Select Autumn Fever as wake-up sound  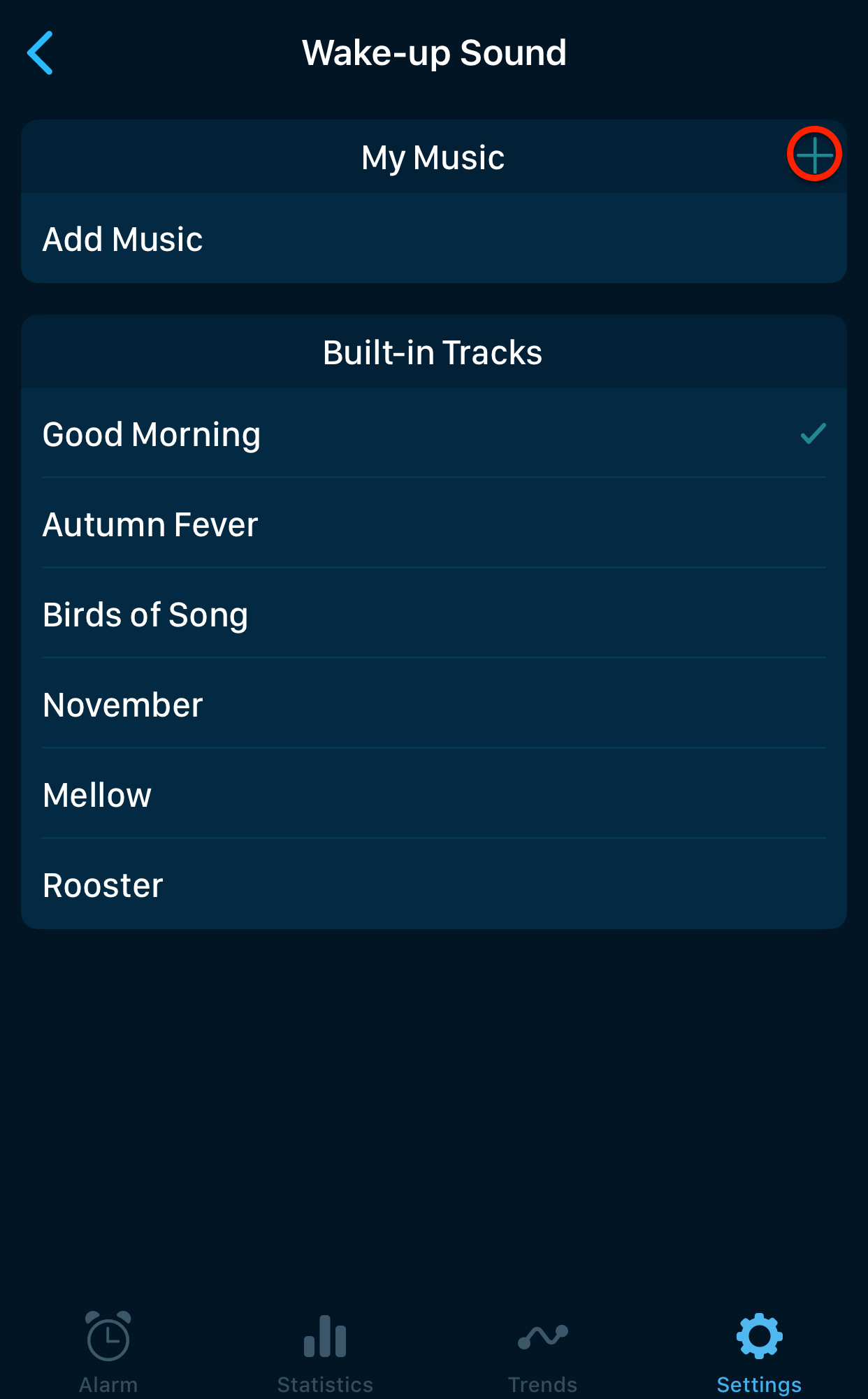click(150, 524)
